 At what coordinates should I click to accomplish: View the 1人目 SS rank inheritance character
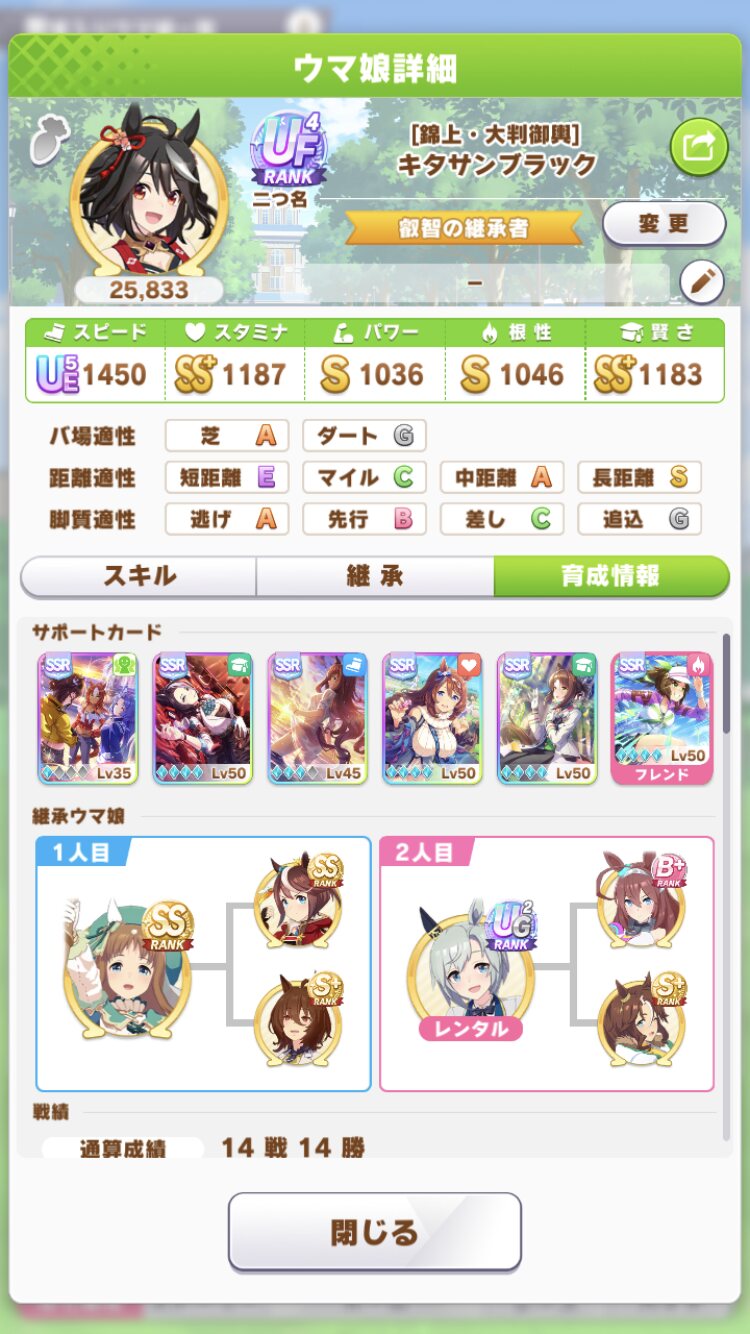click(x=126, y=967)
